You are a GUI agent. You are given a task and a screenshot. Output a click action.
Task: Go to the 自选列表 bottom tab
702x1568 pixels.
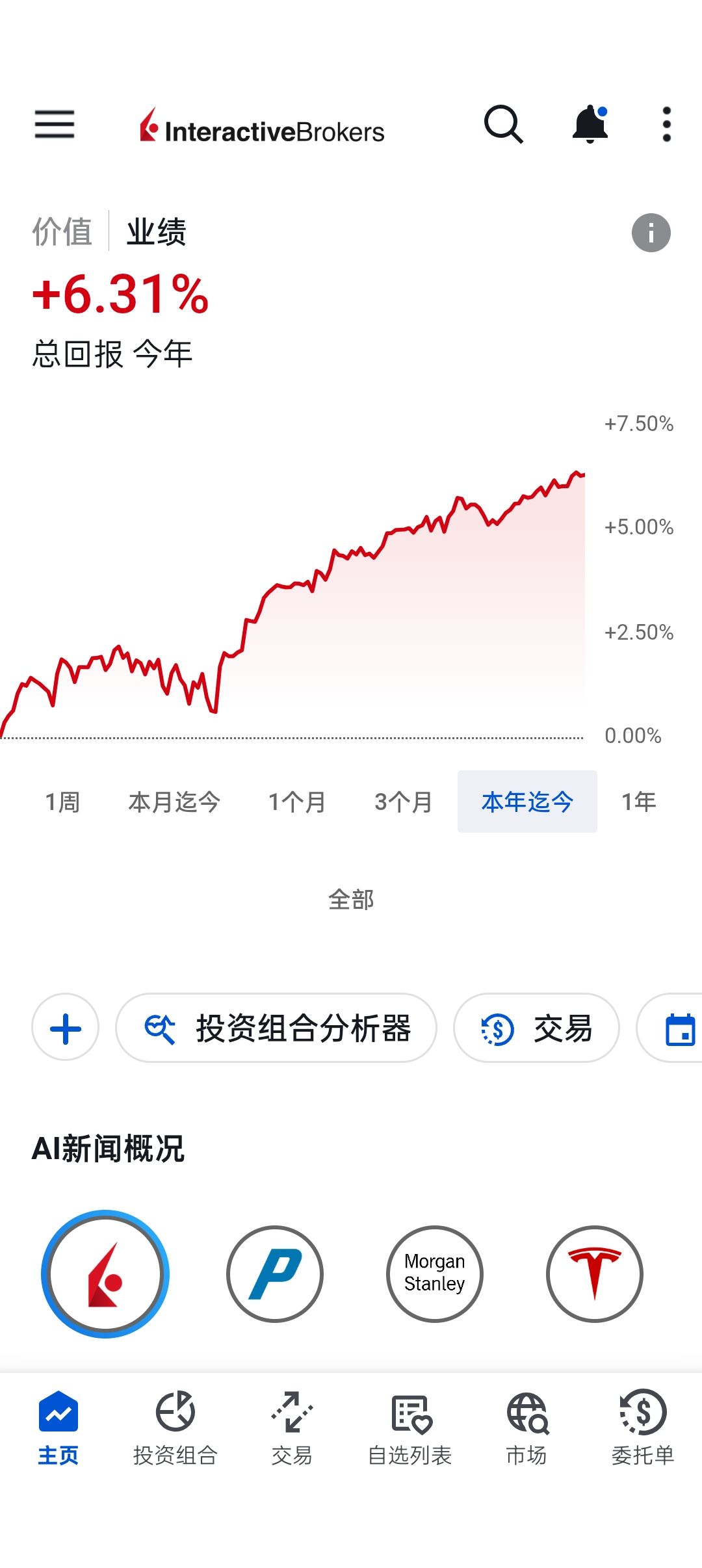[x=409, y=1428]
